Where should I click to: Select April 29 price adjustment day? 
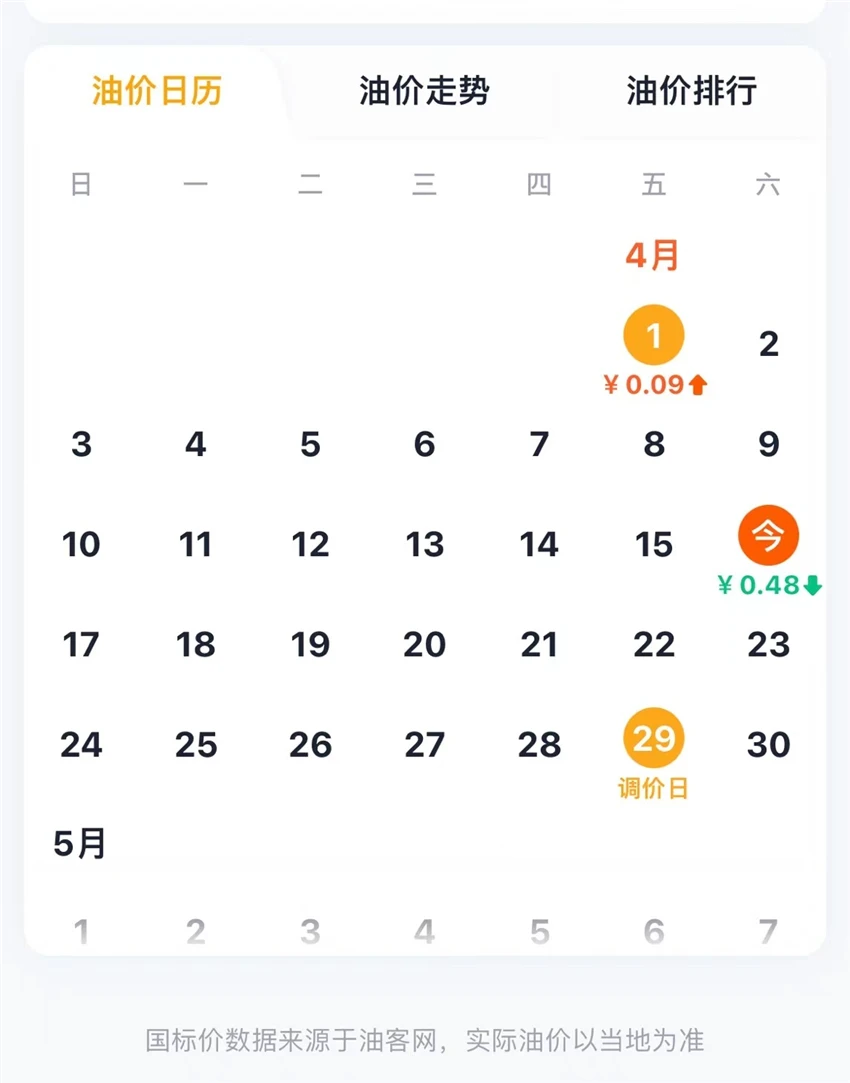pos(654,740)
